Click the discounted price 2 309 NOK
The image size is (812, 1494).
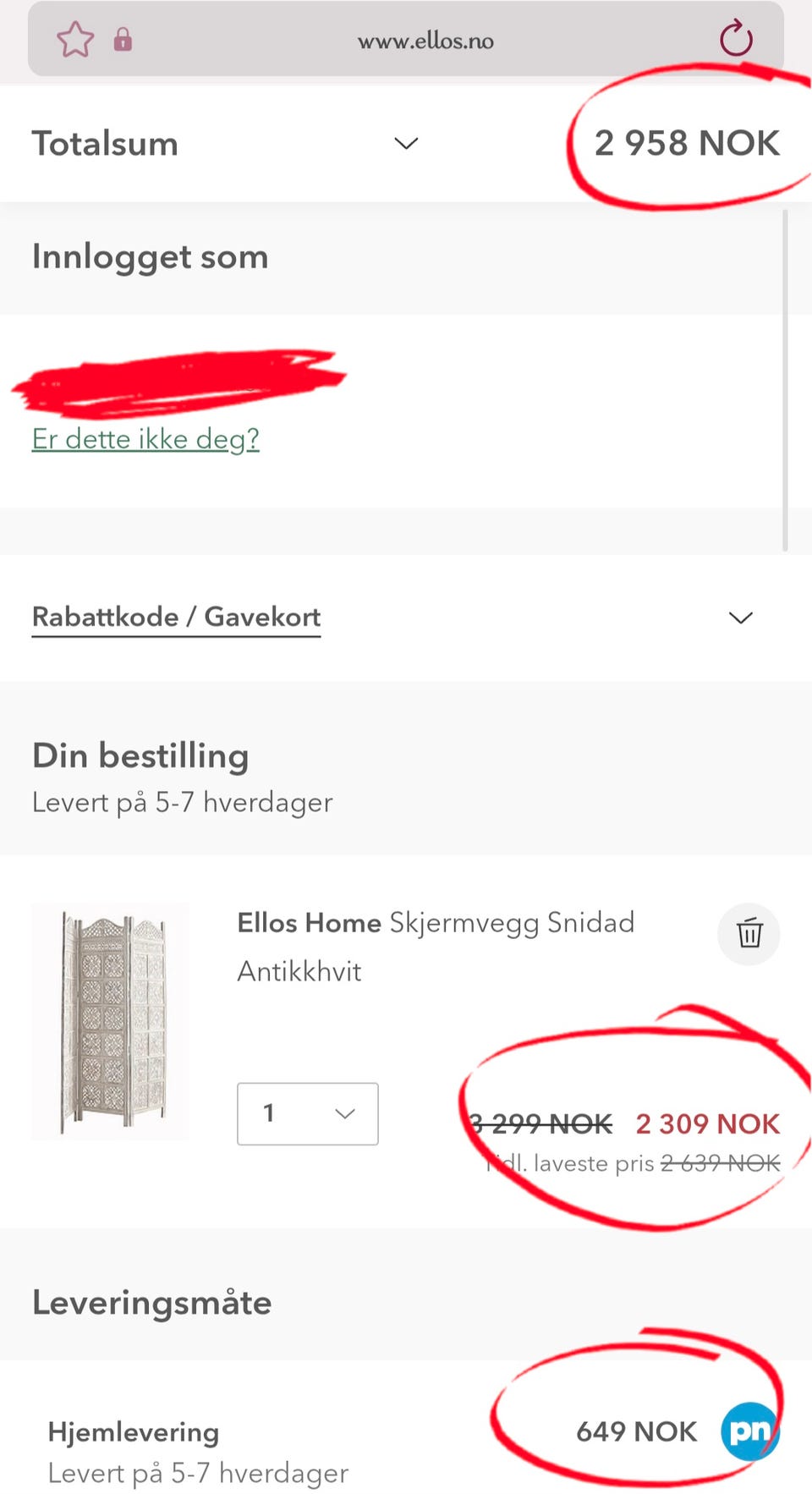coord(708,1123)
